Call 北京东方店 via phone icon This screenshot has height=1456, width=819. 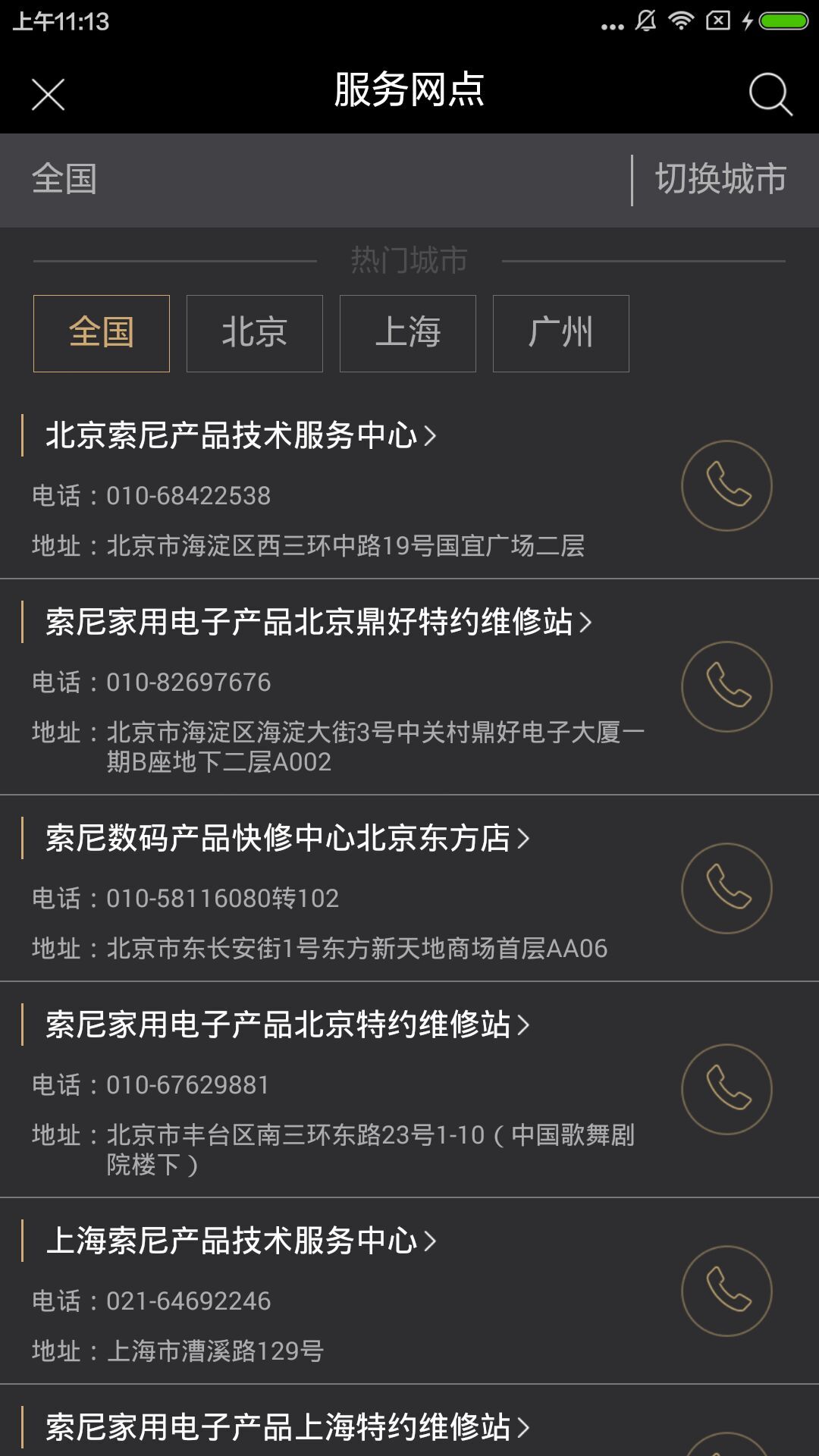(726, 888)
